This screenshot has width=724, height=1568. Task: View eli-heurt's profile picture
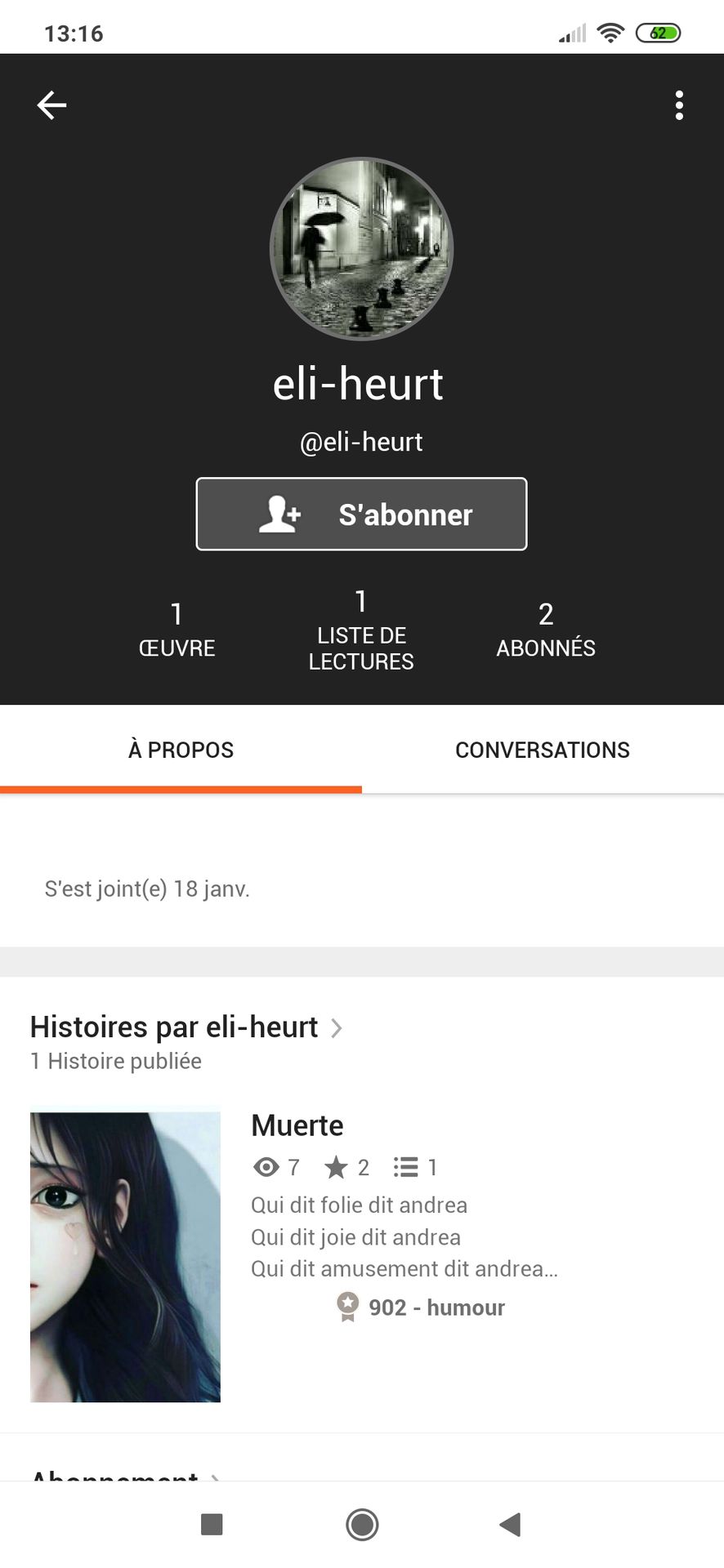coord(361,248)
